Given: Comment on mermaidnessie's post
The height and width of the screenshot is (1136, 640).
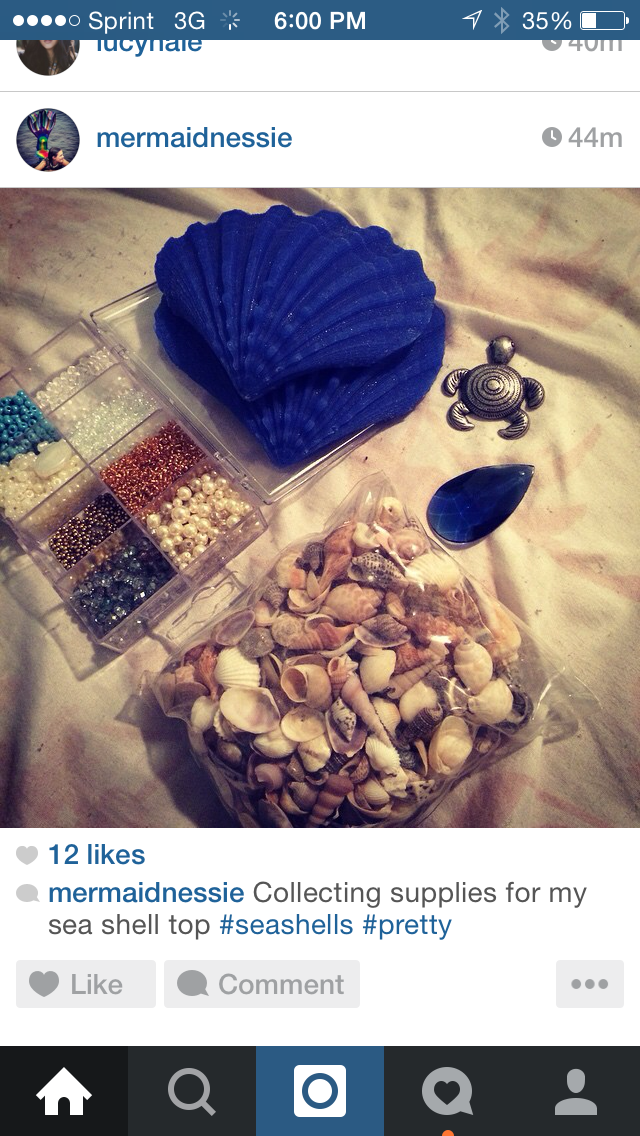Looking at the screenshot, I should pyautogui.click(x=262, y=984).
